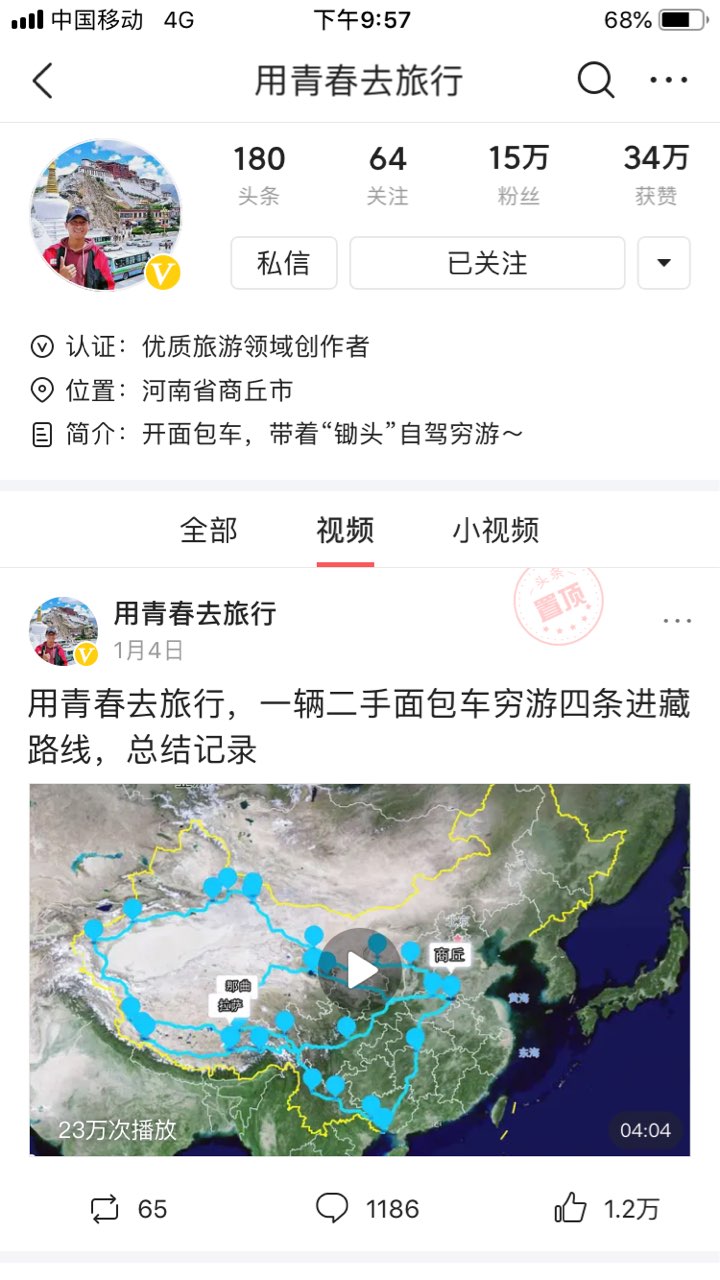This screenshot has height=1280, width=720.
Task: Open the 1186 comments on the post
Action: (x=367, y=1209)
